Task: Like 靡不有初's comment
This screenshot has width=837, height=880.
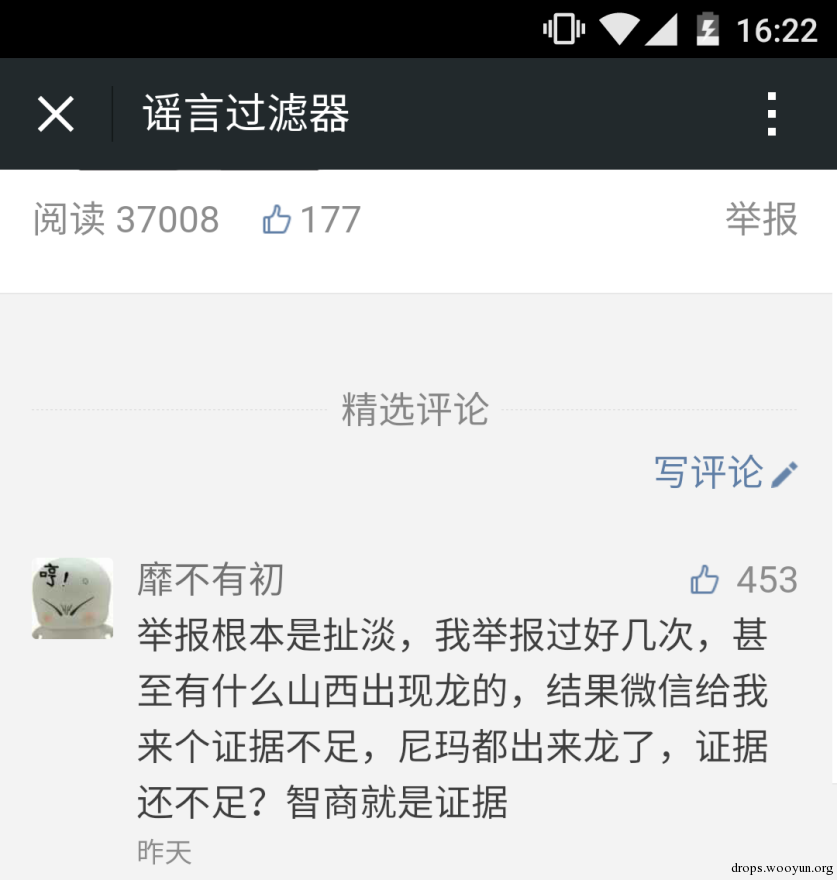Action: click(705, 580)
